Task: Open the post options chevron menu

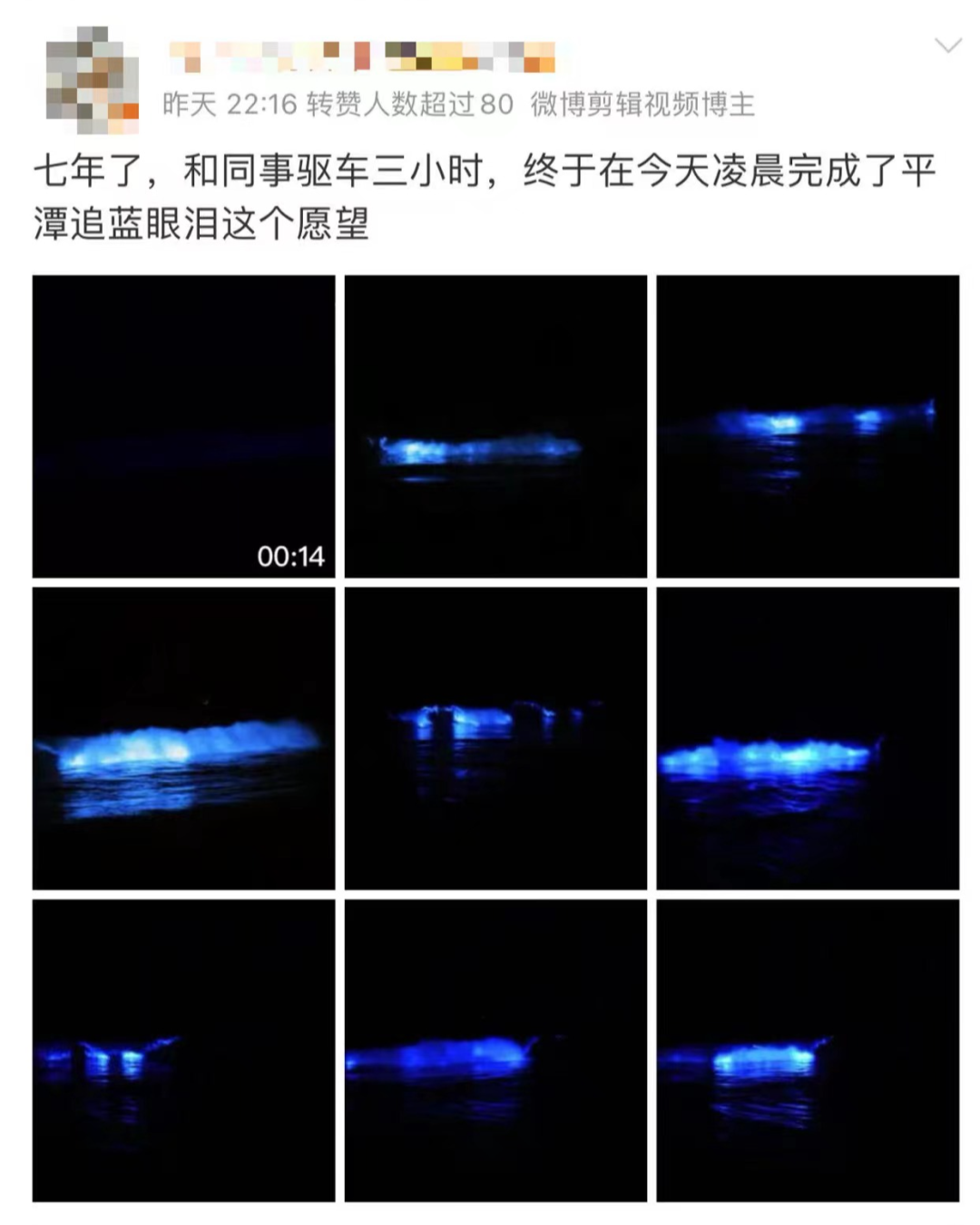Action: coord(947,45)
